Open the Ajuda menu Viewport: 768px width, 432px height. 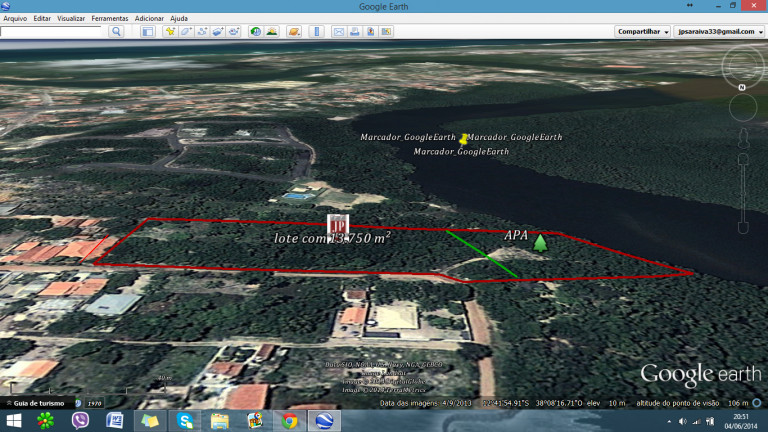pos(179,18)
